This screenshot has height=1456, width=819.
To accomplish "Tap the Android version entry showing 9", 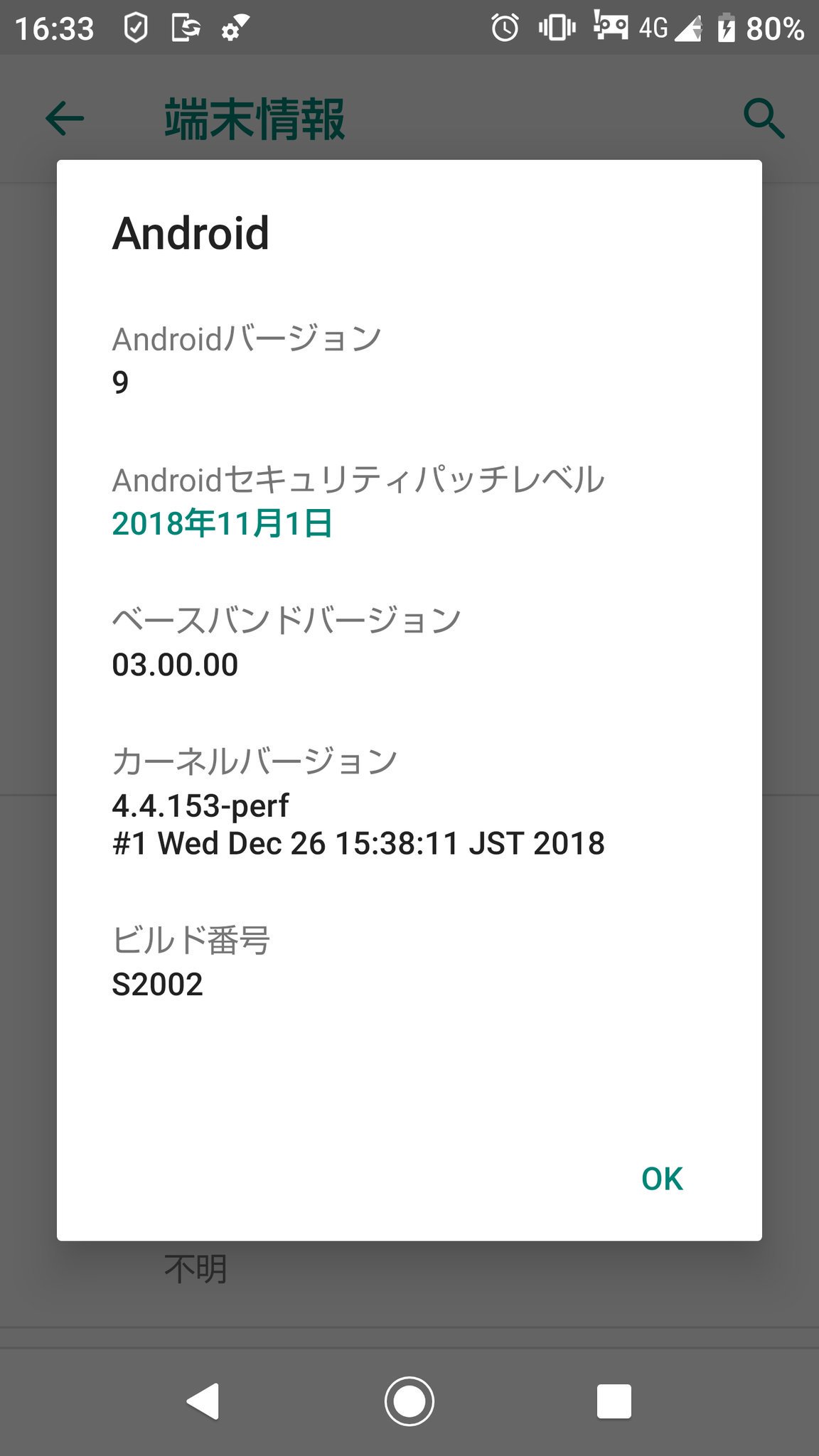I will (x=246, y=360).
